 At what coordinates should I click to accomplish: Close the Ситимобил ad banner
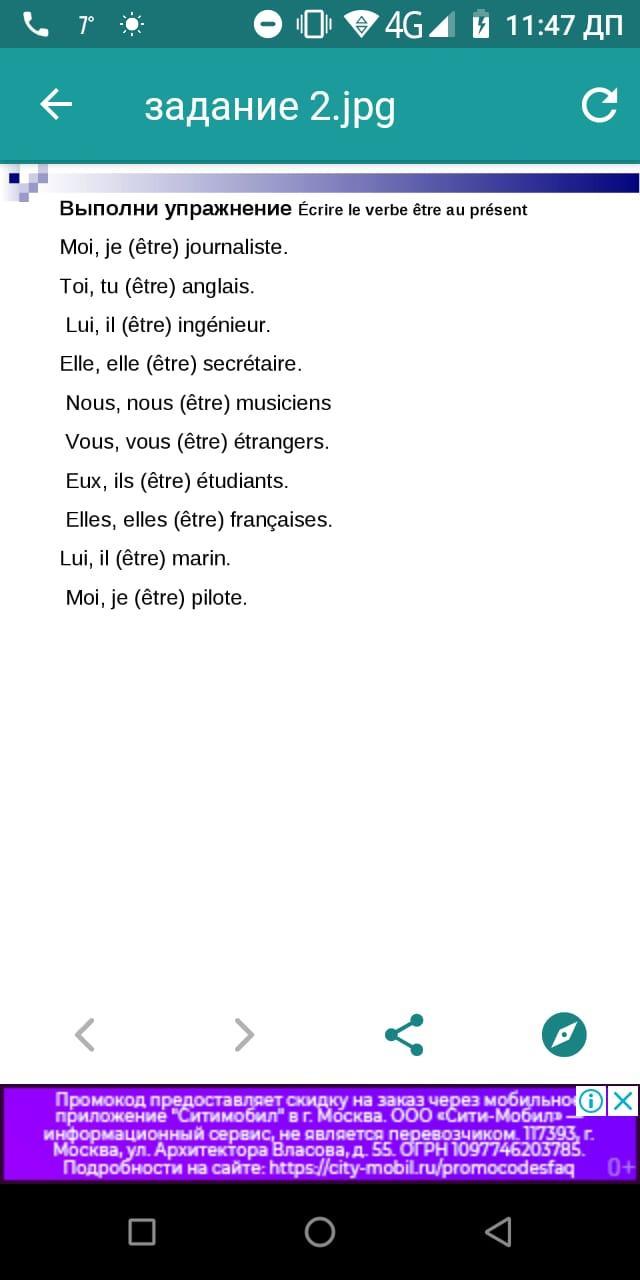click(623, 1101)
